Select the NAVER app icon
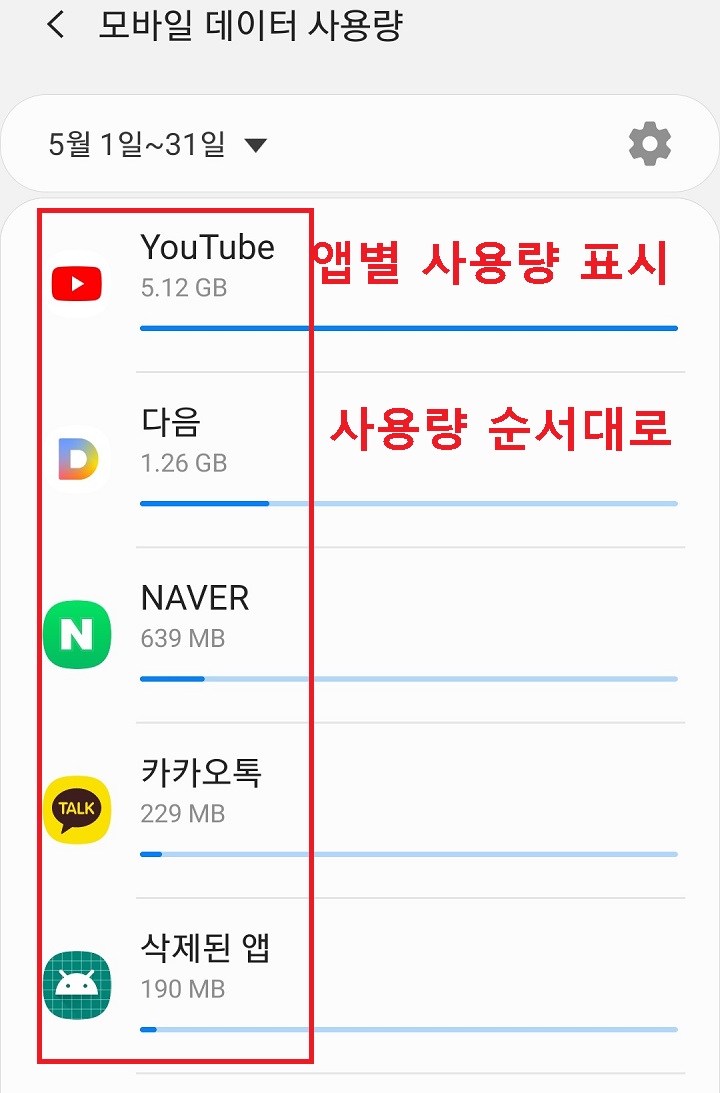Screen dimensions: 720x1093 (x=78, y=636)
